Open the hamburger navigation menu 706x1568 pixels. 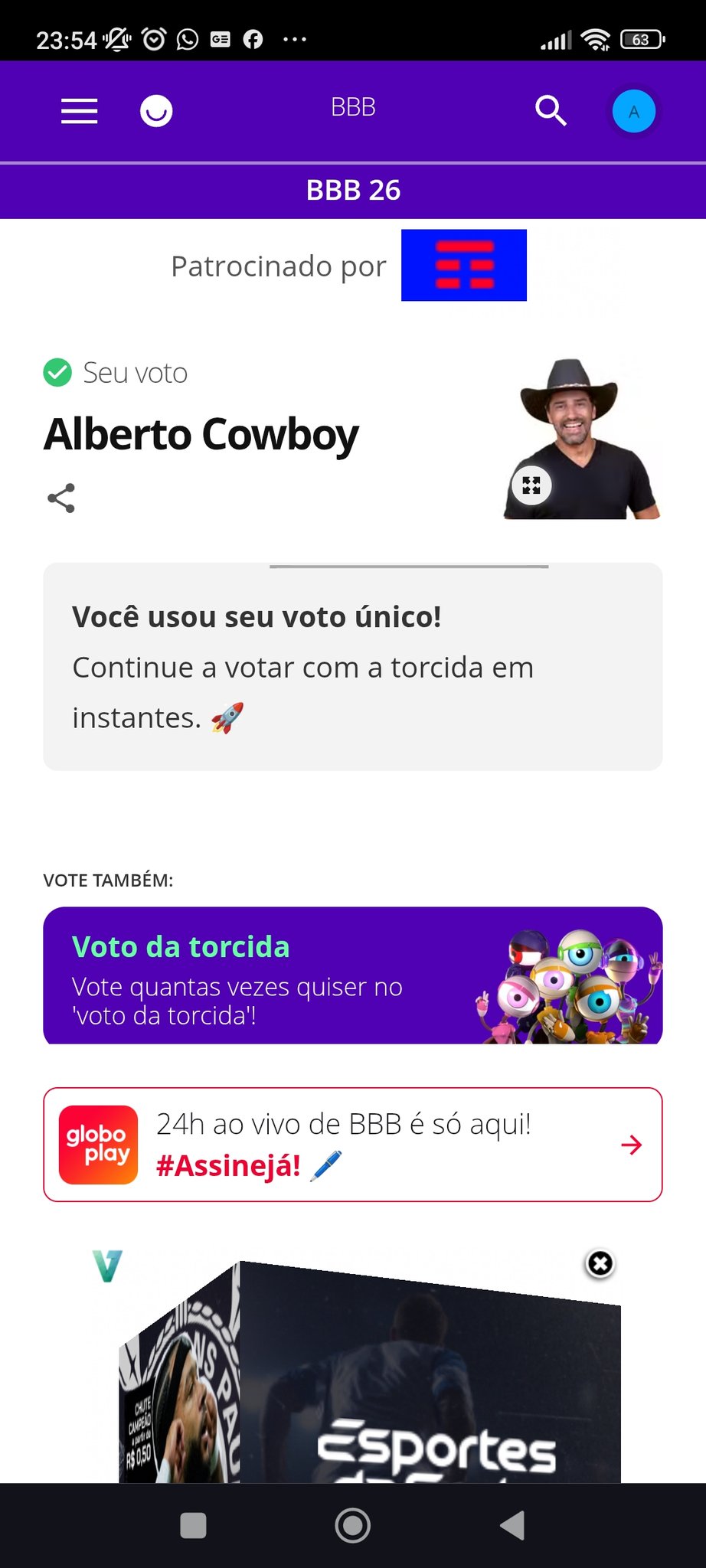[x=80, y=111]
